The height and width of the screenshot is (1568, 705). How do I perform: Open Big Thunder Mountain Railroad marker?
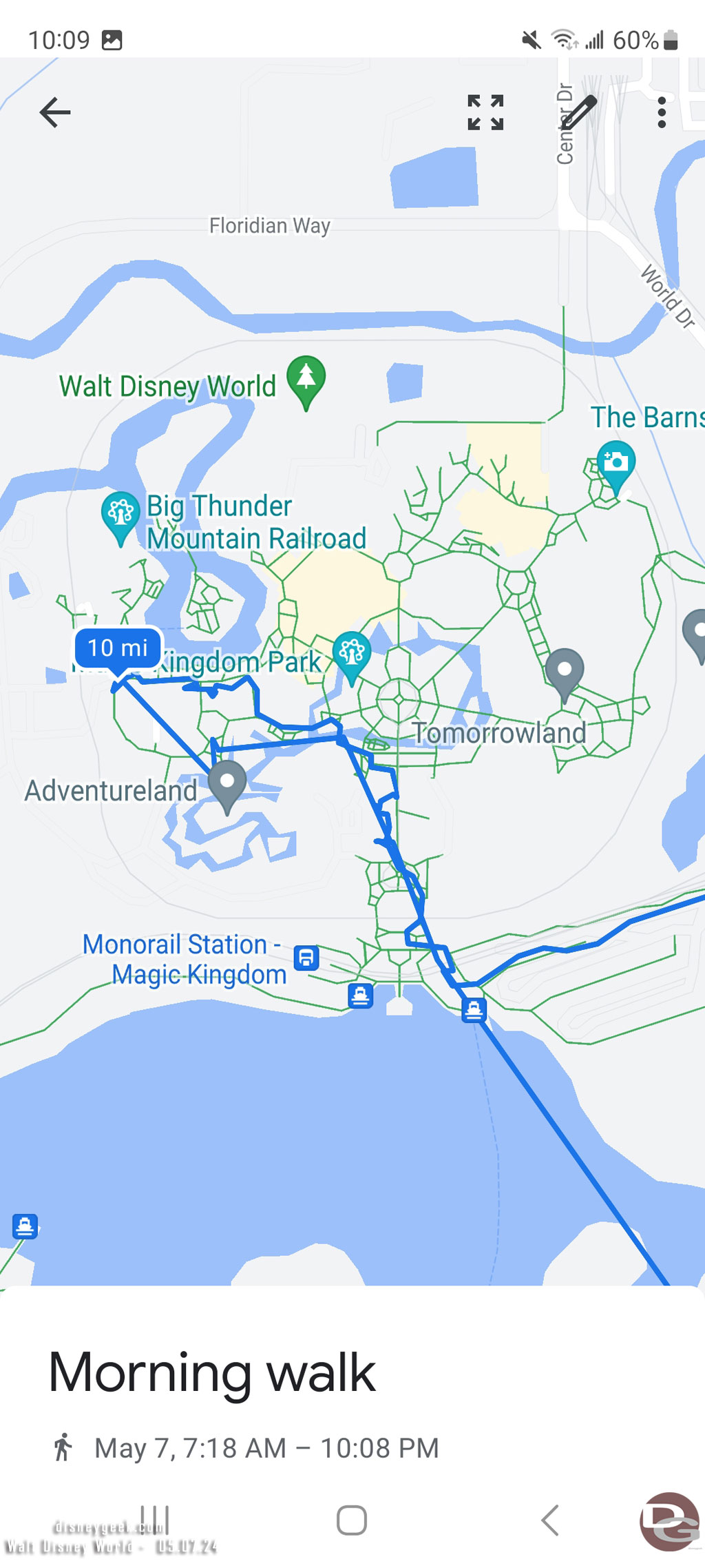coord(121,515)
